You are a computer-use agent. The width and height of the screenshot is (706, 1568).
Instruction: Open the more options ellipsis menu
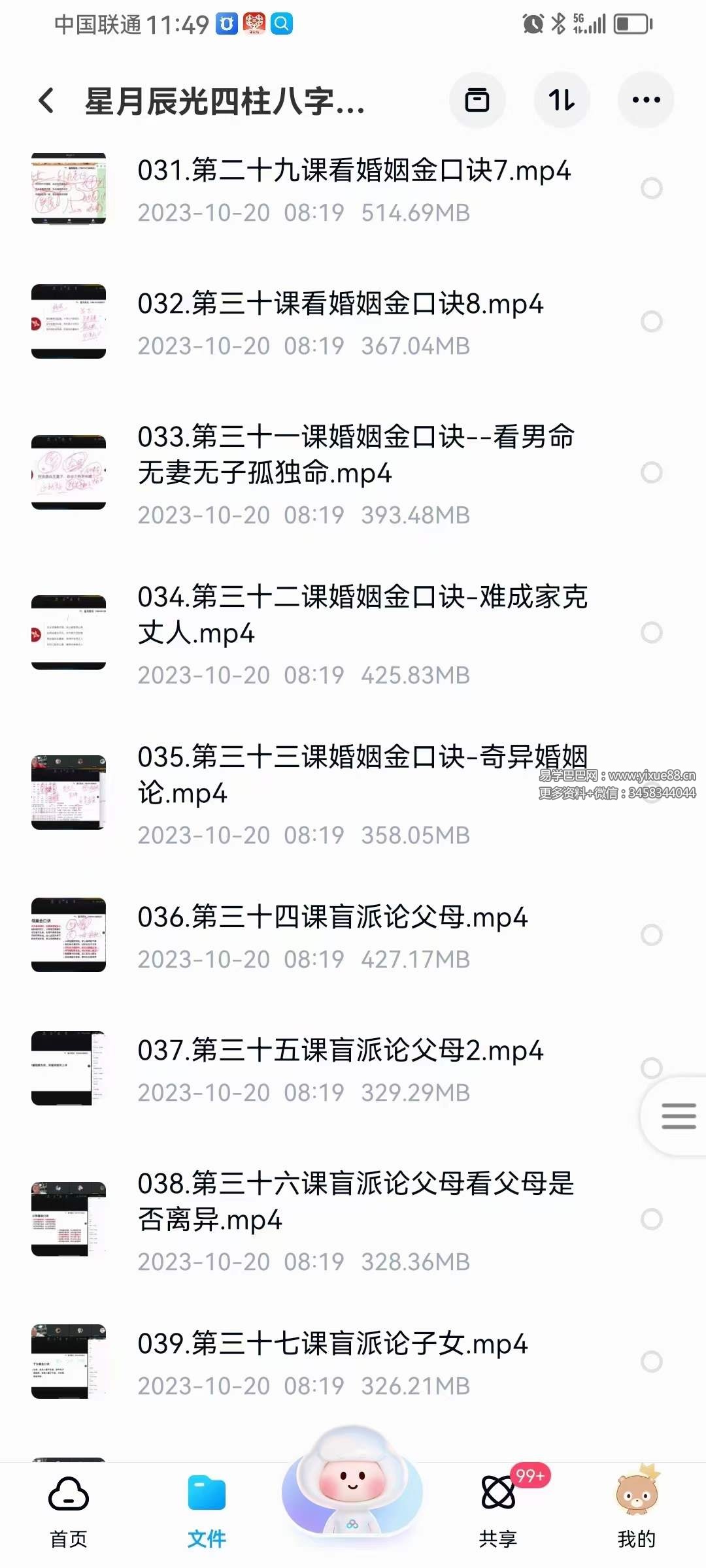pos(645,99)
